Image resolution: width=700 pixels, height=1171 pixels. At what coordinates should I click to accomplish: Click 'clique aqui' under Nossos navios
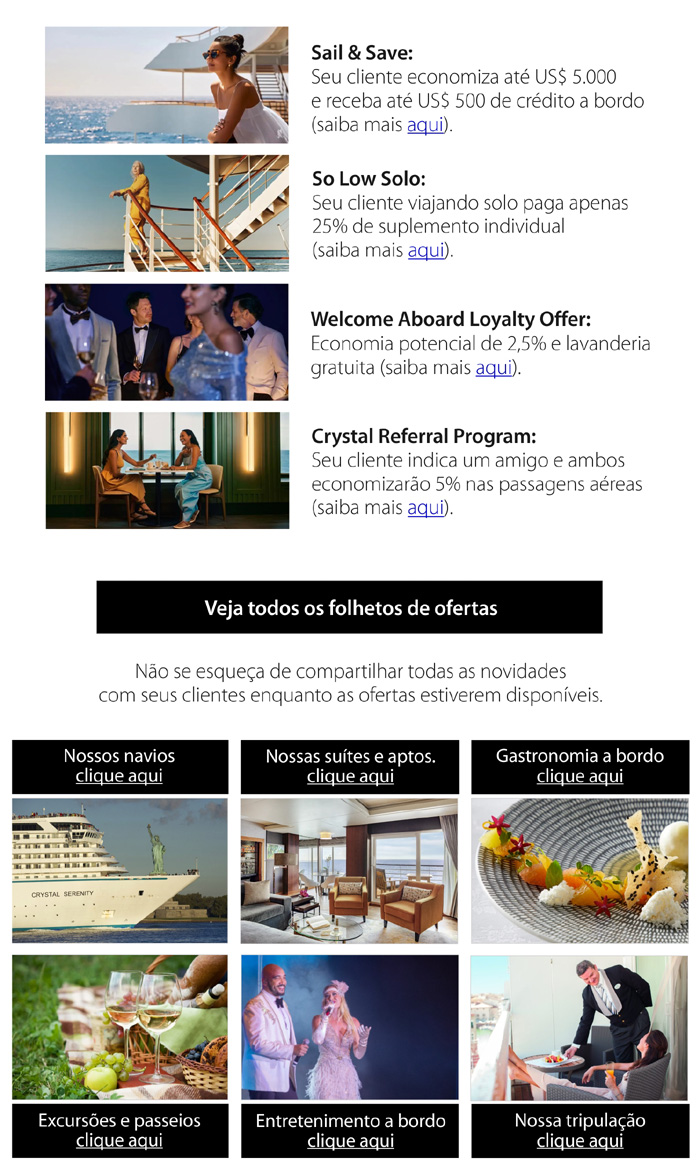pyautogui.click(x=119, y=777)
